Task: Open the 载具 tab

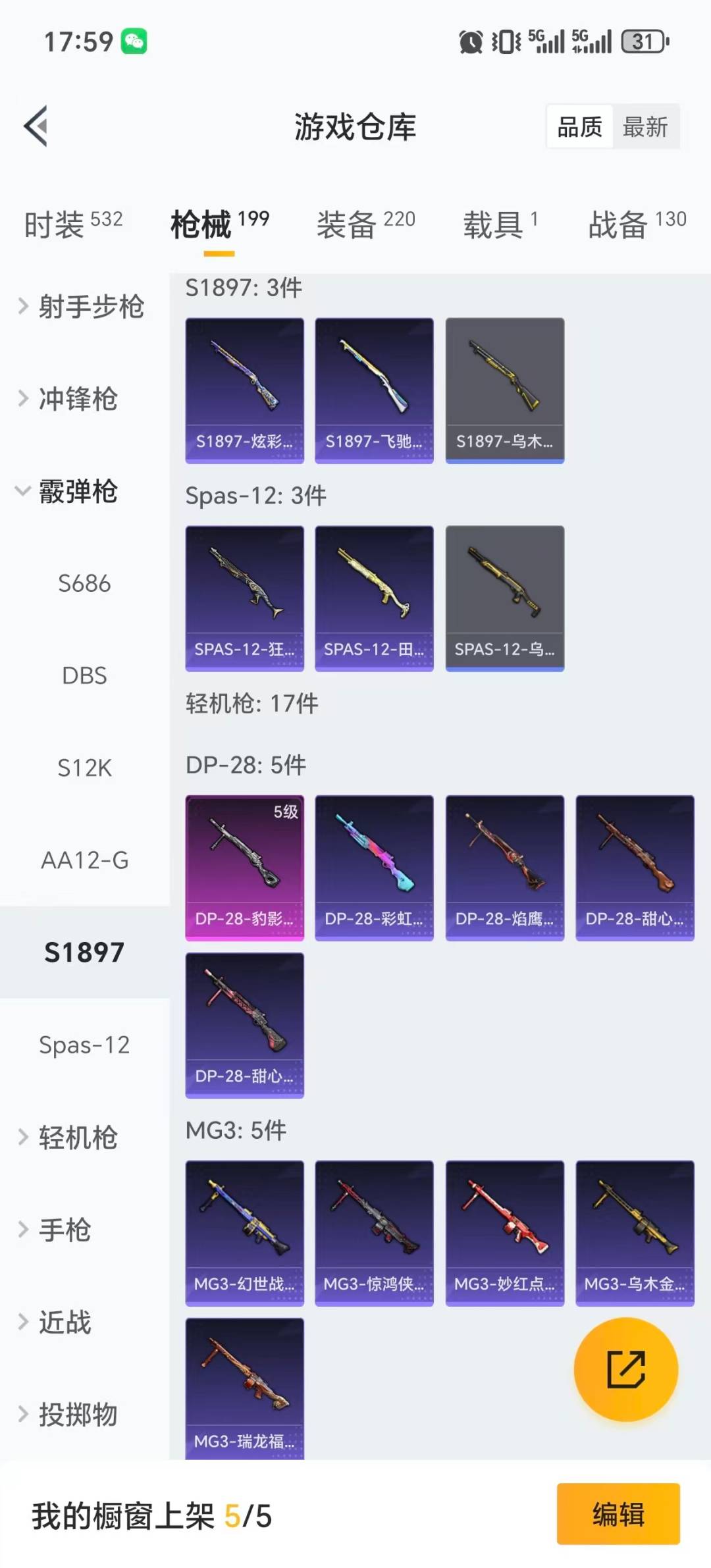Action: pos(500,224)
